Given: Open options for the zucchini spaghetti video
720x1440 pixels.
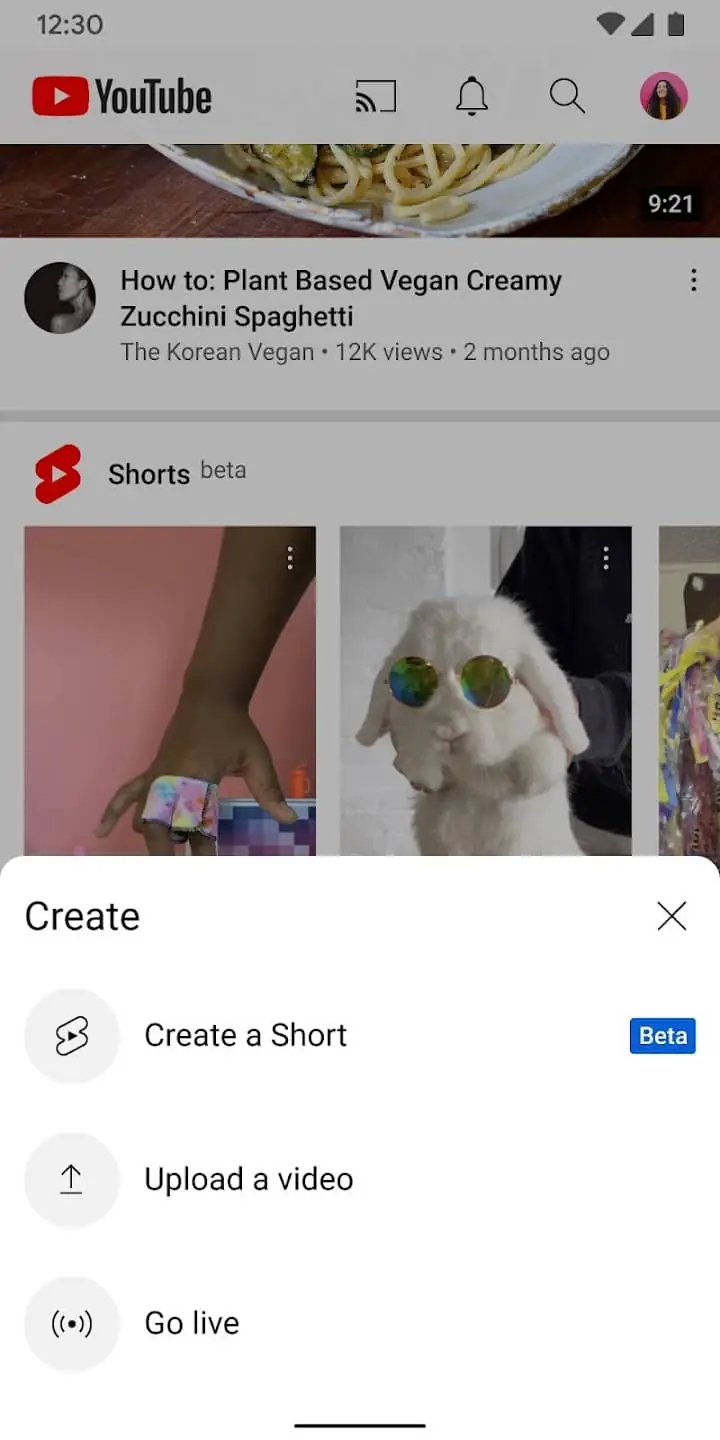Looking at the screenshot, I should 694,280.
